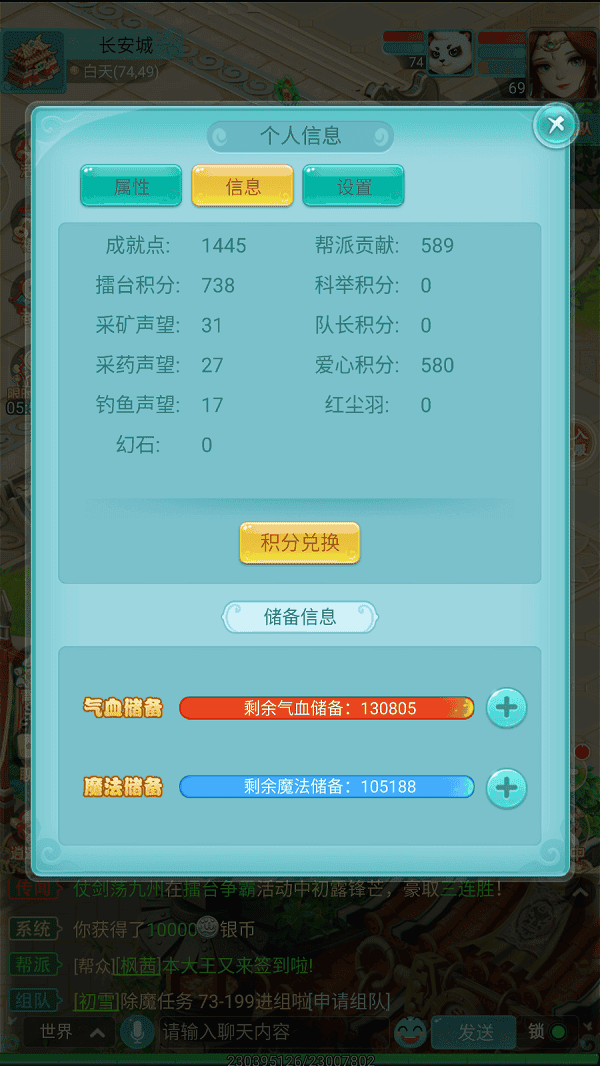Switch to the 属性 tab
The width and height of the screenshot is (600, 1066).
(x=131, y=186)
